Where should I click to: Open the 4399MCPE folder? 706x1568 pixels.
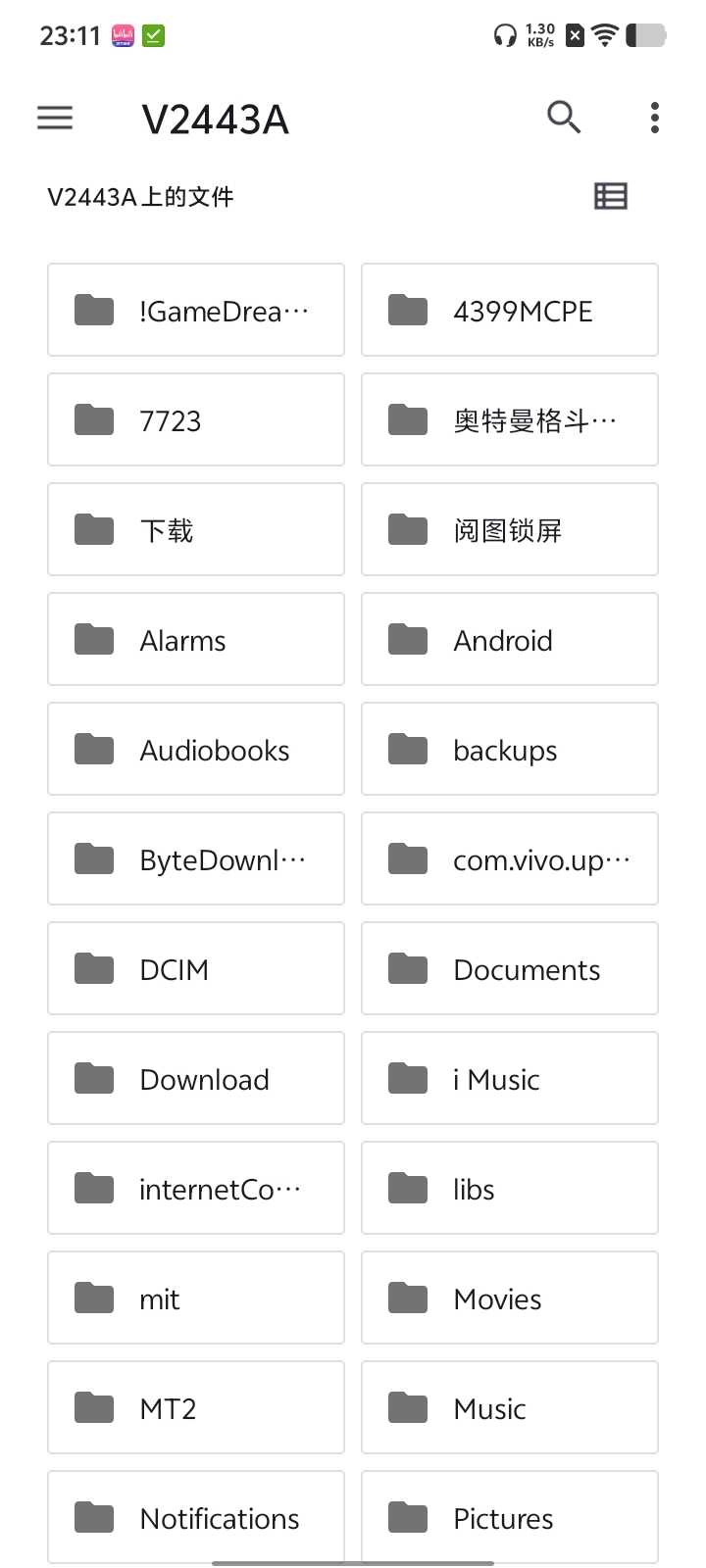click(x=510, y=311)
